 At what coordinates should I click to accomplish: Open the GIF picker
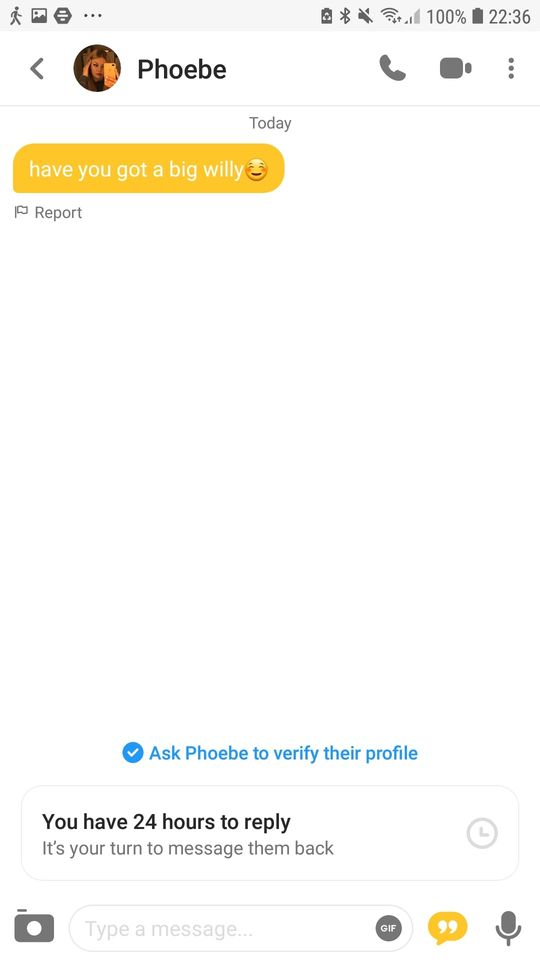tap(388, 929)
